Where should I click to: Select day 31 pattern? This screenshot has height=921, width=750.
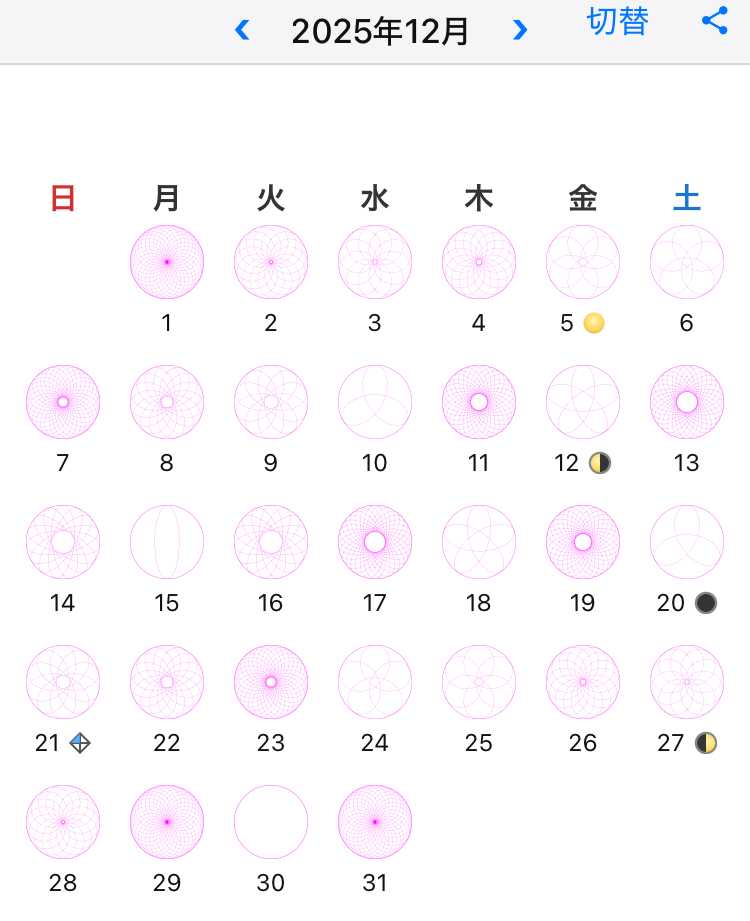coord(375,822)
